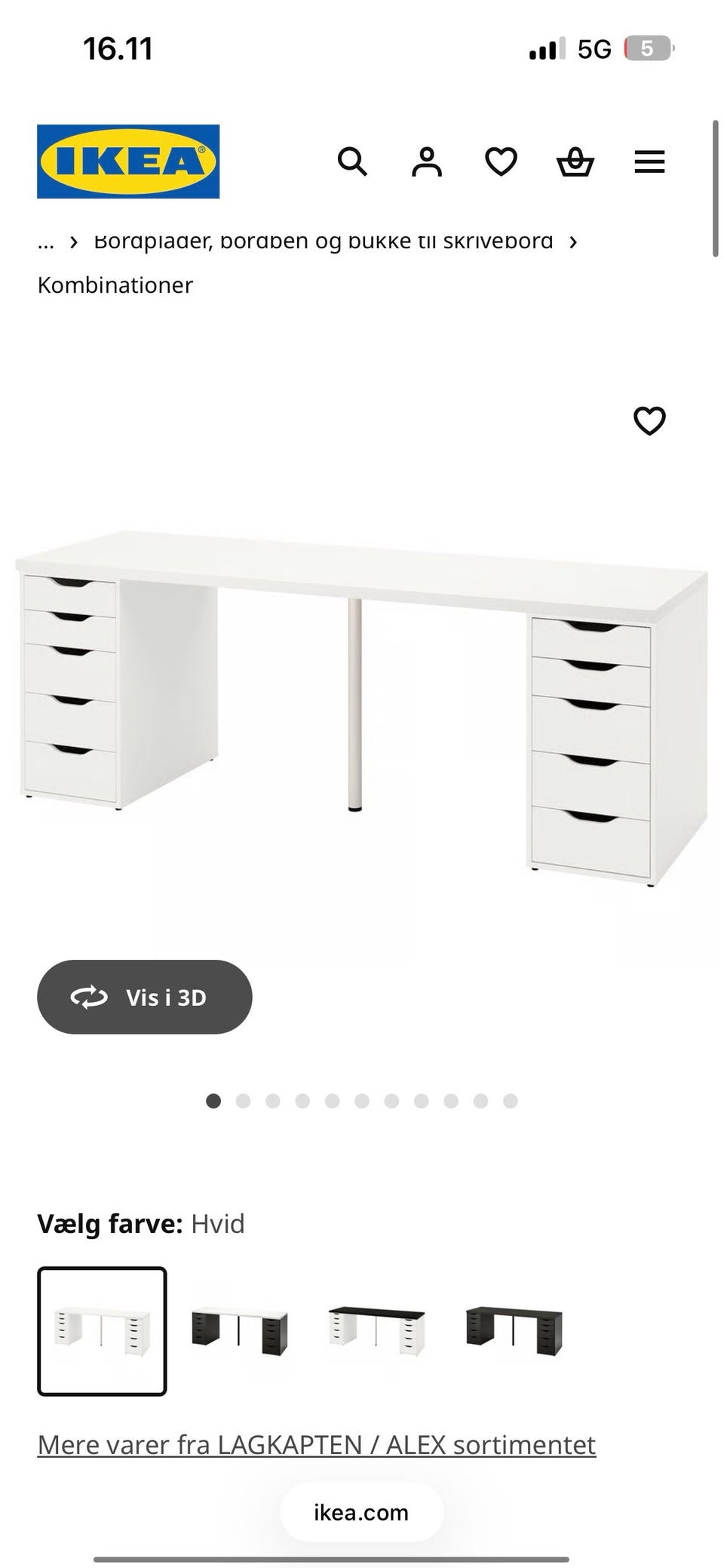Tap the ikea.com address pill
This screenshot has height=1568, width=724.
[x=361, y=1512]
